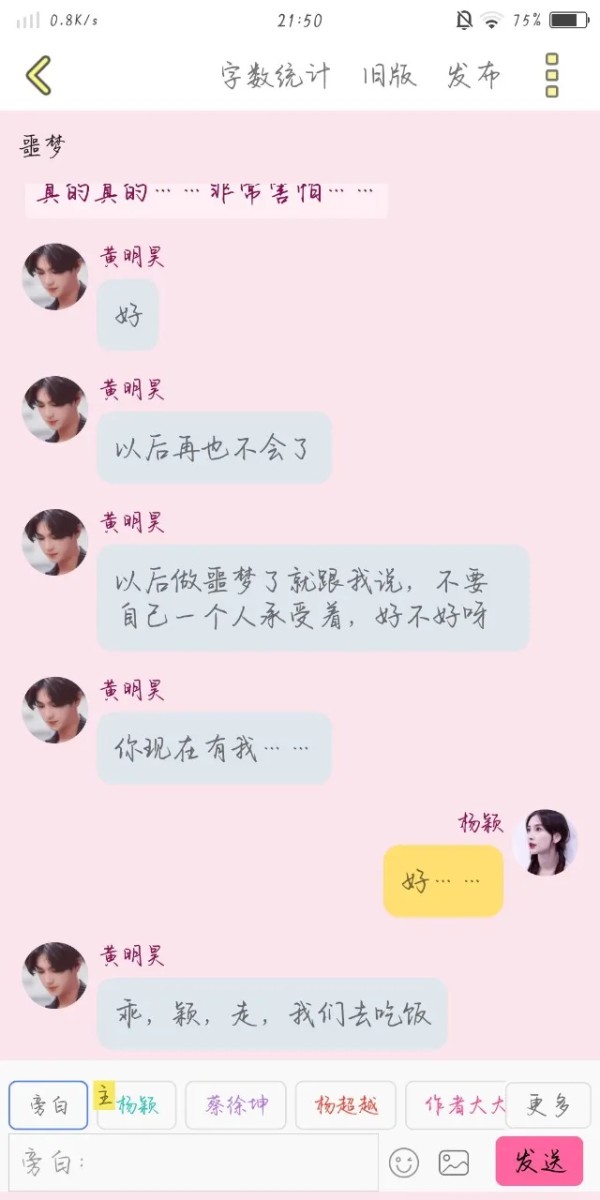
Task: Open the emoji picker
Action: pos(404,1162)
